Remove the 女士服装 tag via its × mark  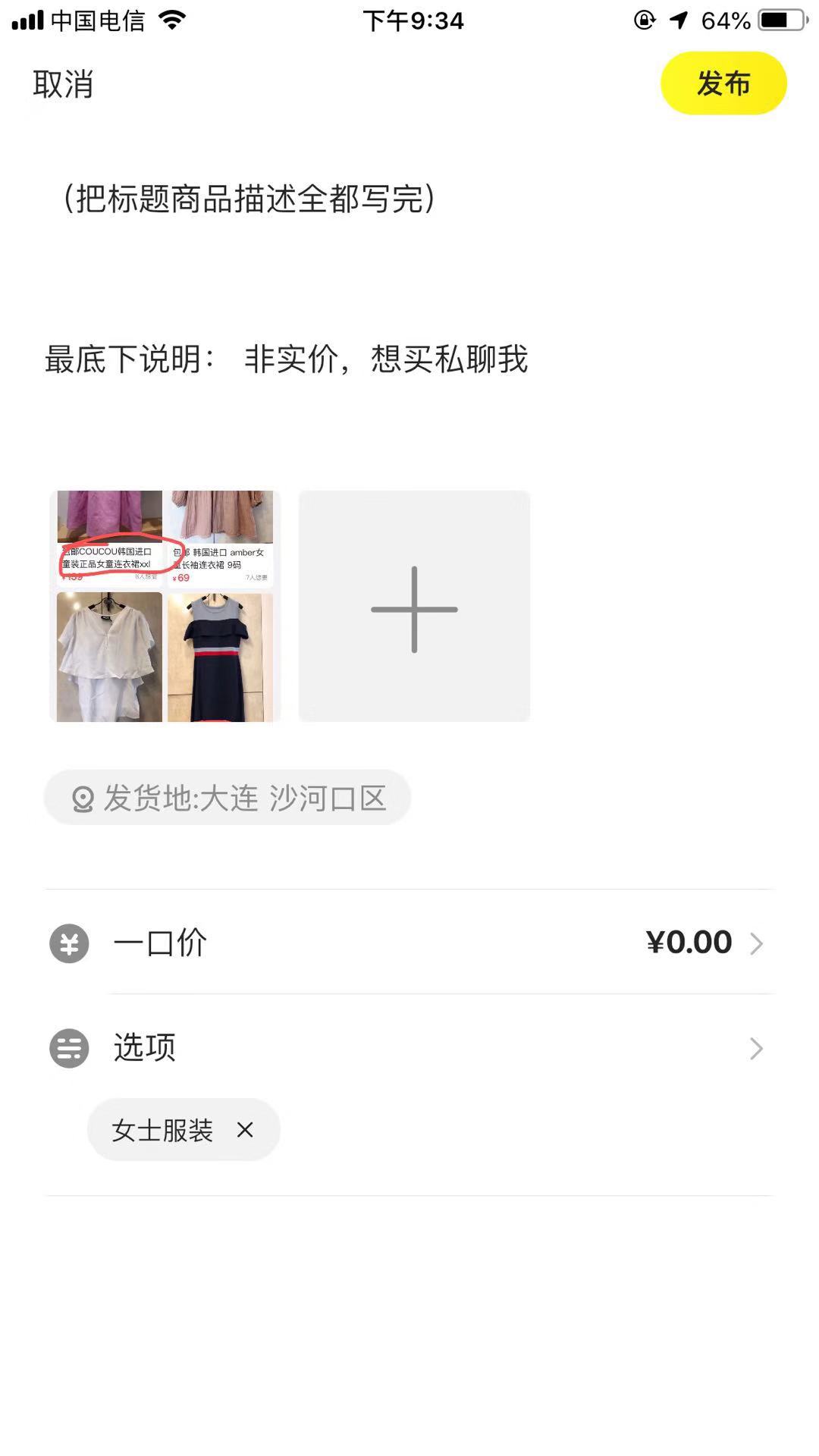click(245, 1130)
